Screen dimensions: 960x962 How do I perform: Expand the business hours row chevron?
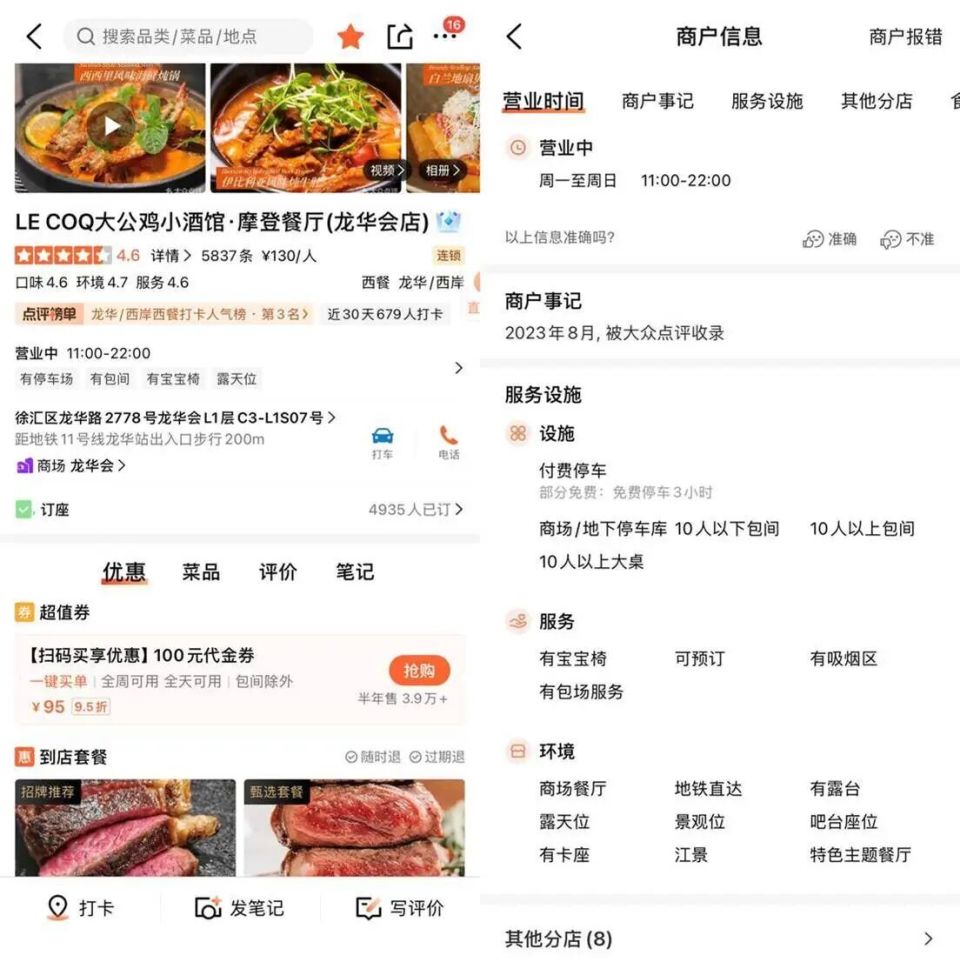pyautogui.click(x=460, y=367)
